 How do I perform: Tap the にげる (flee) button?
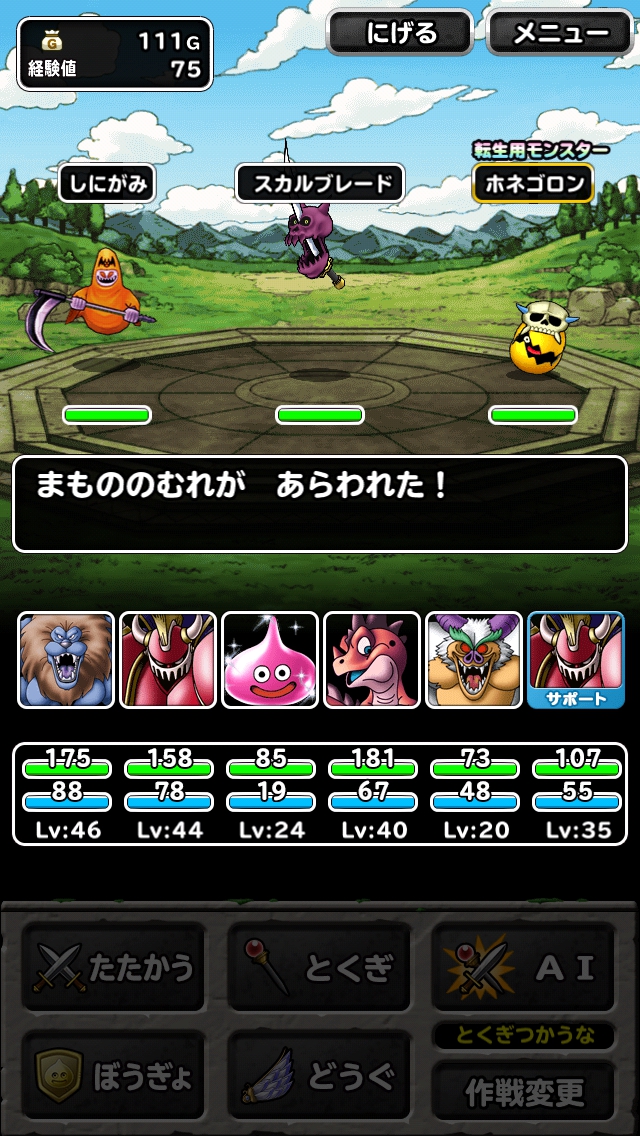coord(401,34)
